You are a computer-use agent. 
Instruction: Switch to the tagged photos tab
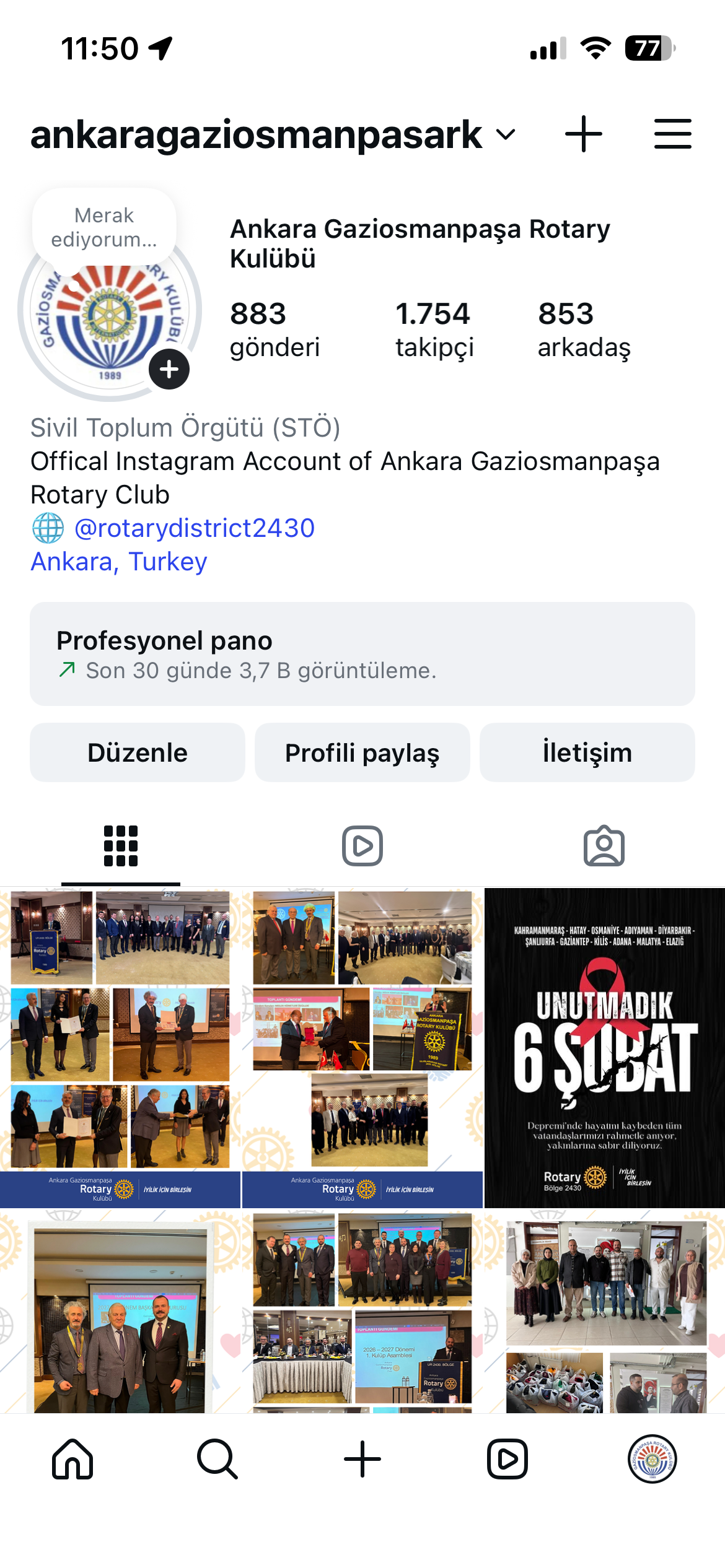(604, 846)
